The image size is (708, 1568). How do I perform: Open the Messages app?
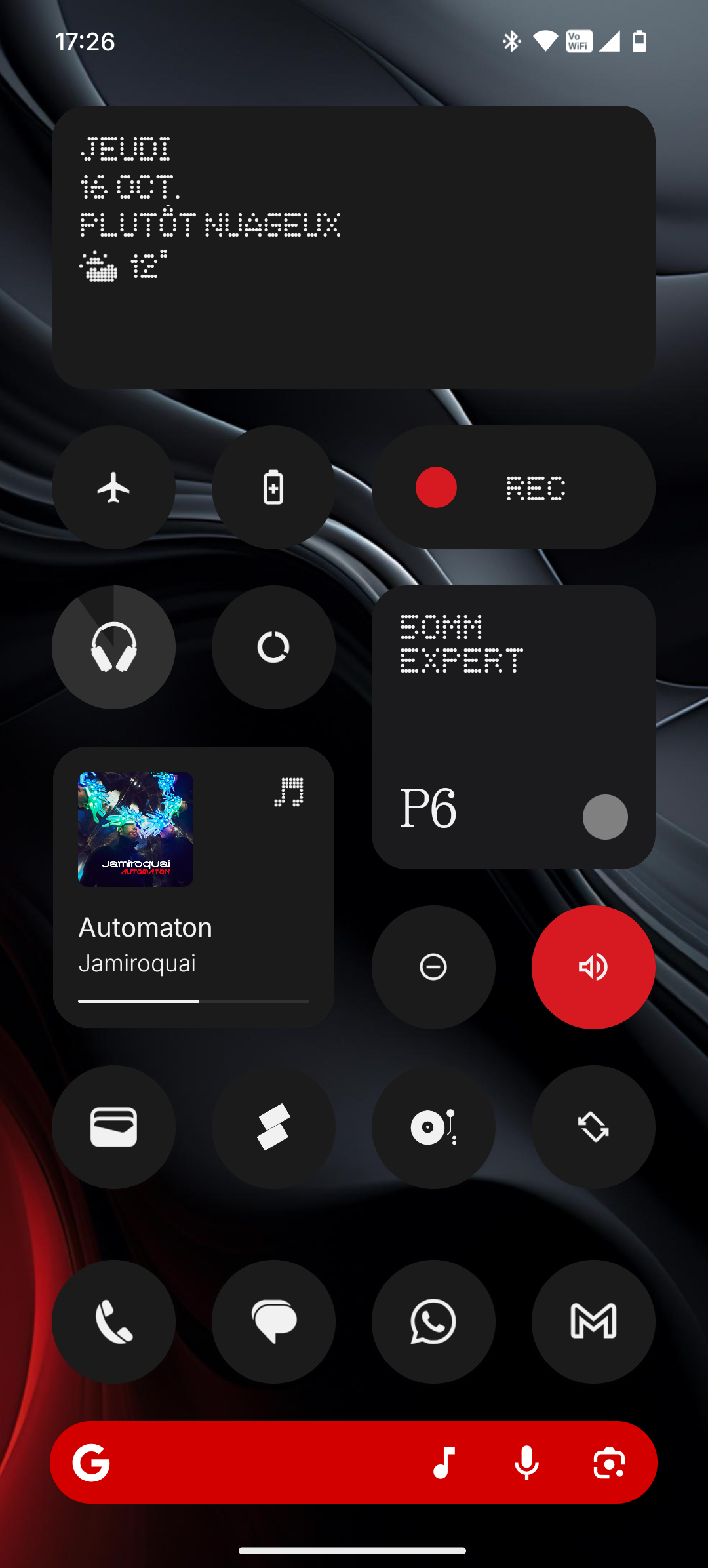[273, 1322]
